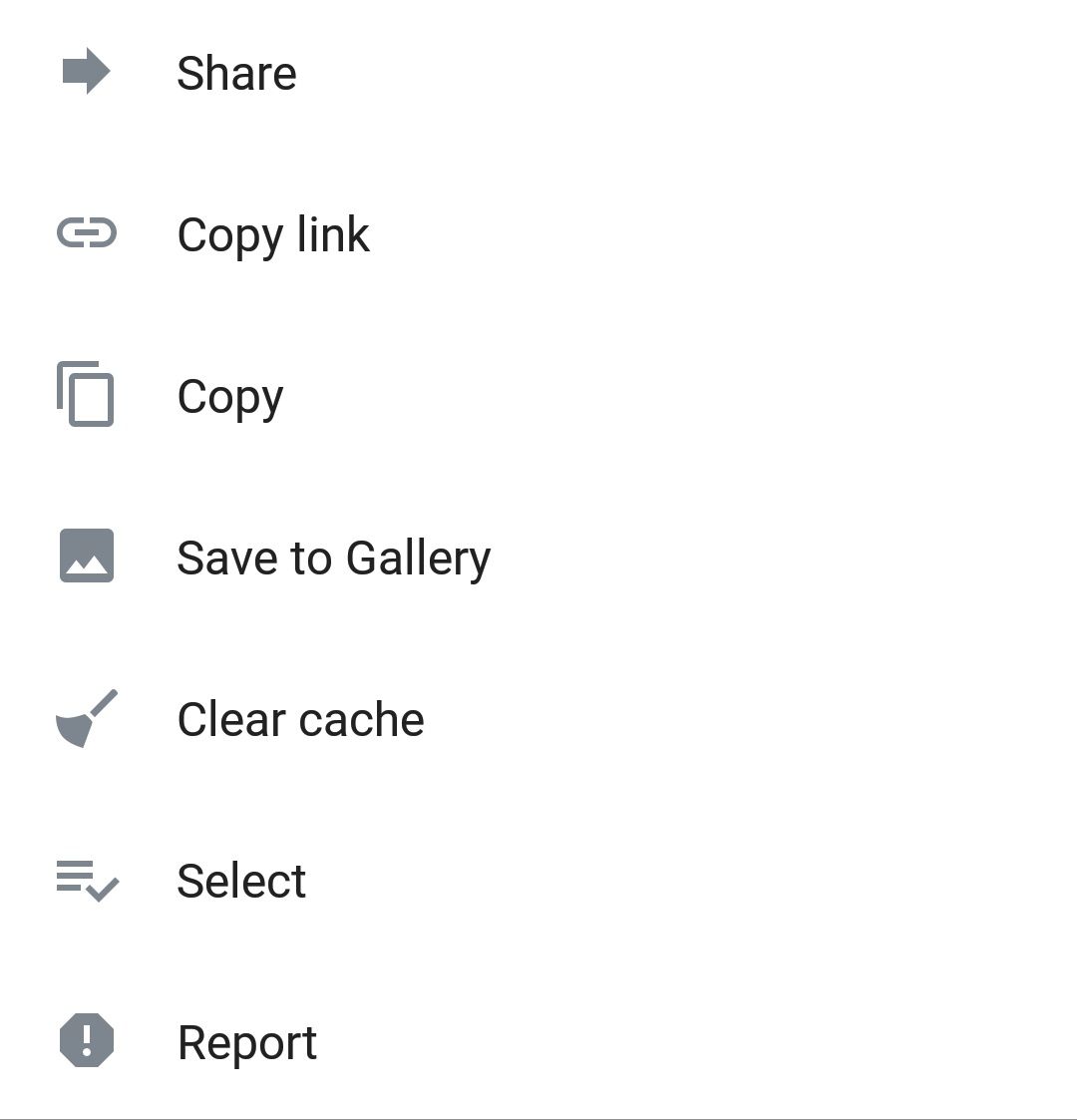This screenshot has width=1077, height=1120.
Task: Choose Share from the menu
Action: pos(236,73)
